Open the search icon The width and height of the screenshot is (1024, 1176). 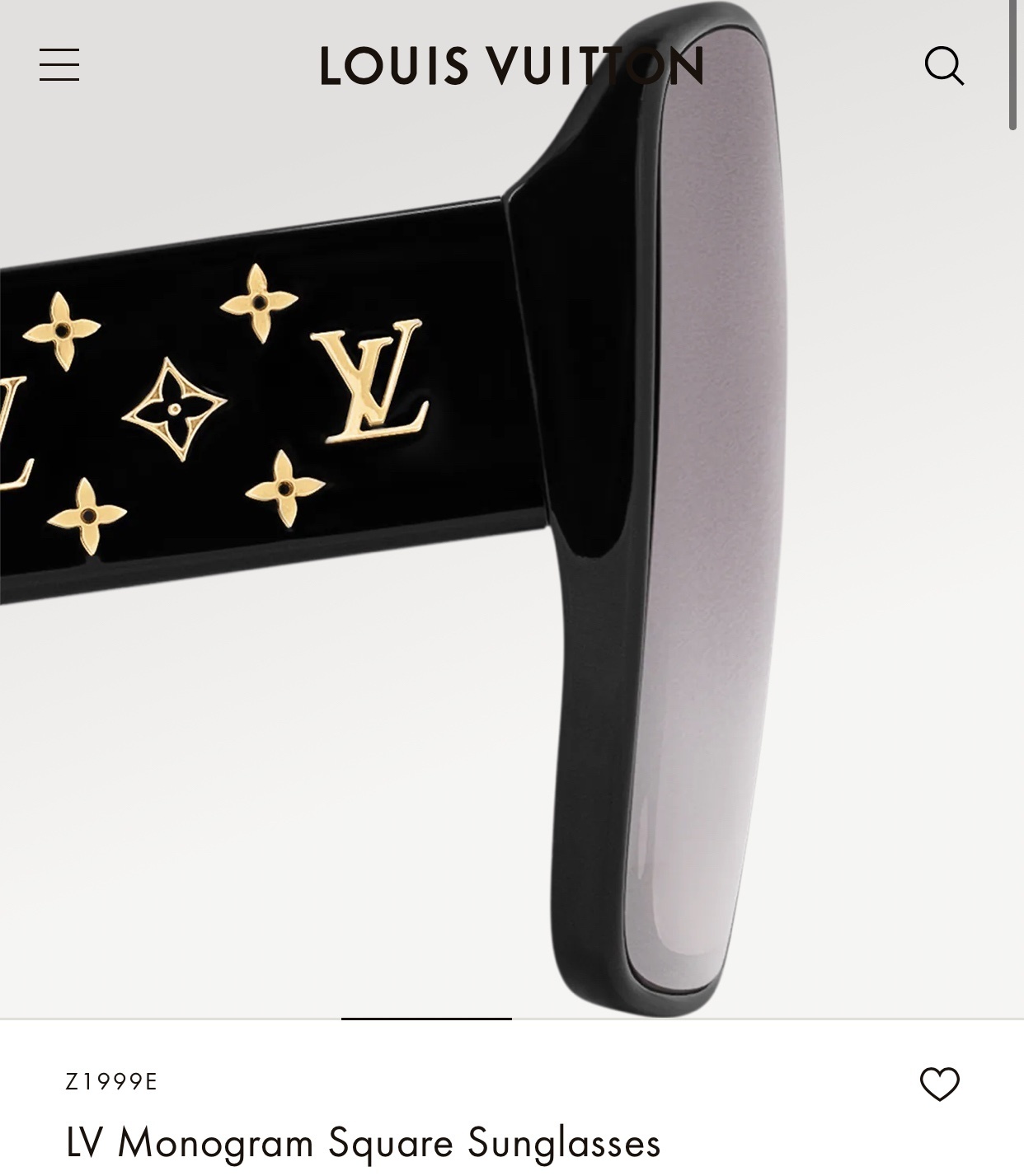pyautogui.click(x=944, y=65)
